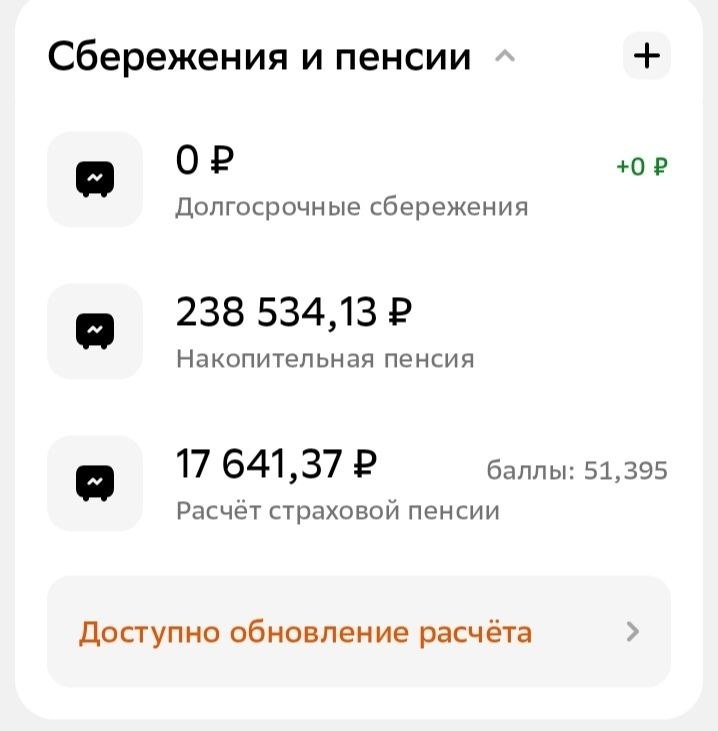Tap Доступно обновление расчёта
Viewport: 718px width, 731px height.
(358, 632)
